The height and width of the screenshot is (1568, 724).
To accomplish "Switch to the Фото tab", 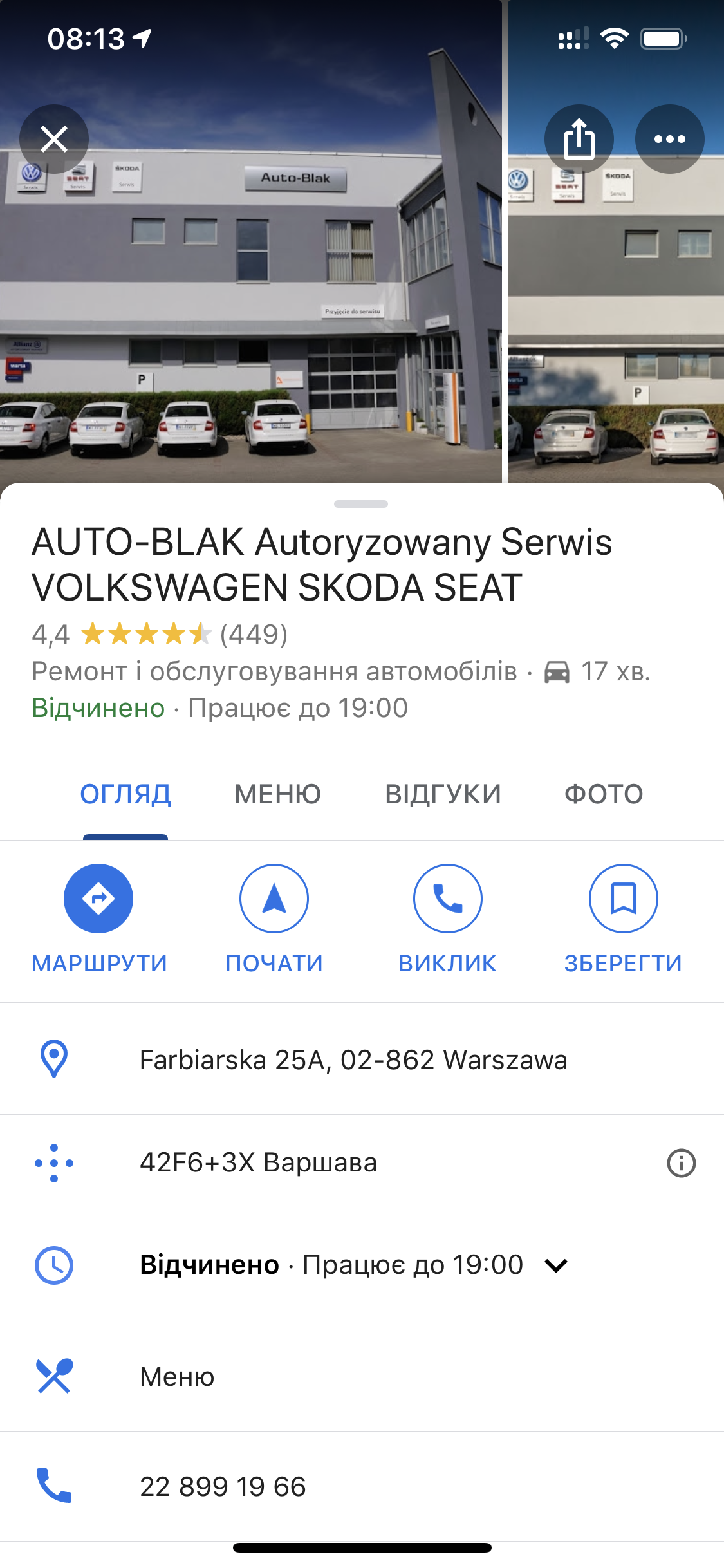I will (603, 794).
